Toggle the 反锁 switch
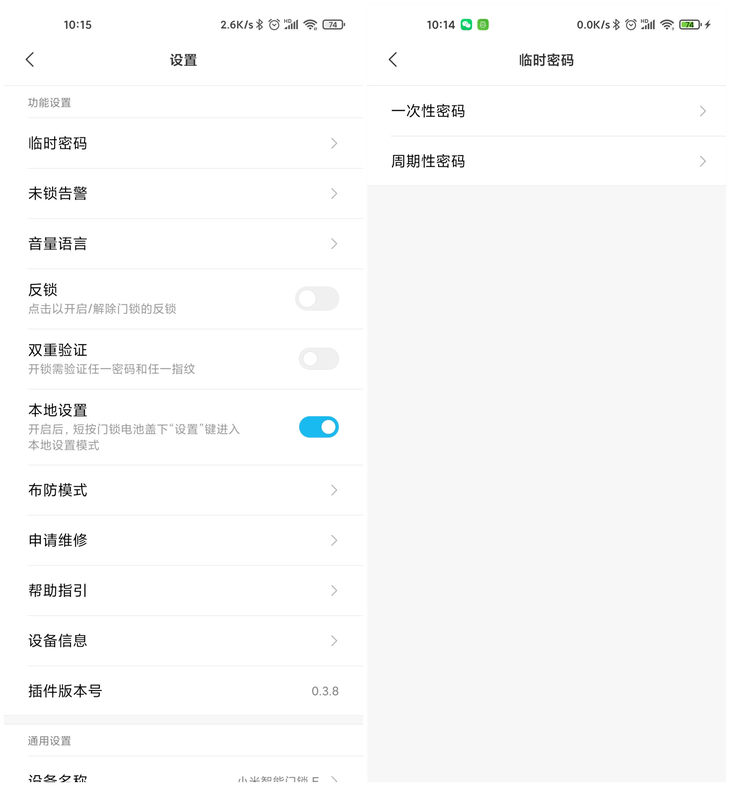The image size is (730, 786). [317, 298]
